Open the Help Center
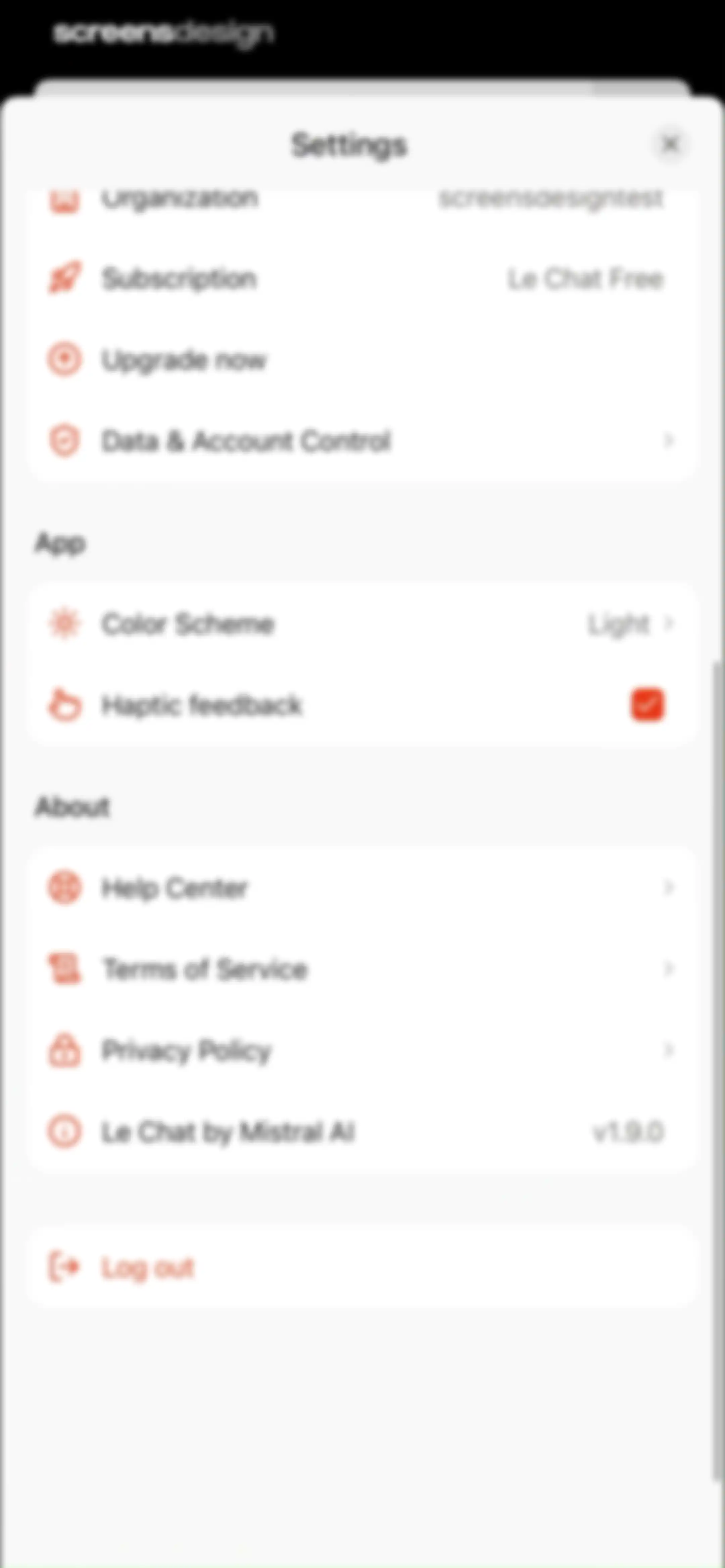The height and width of the screenshot is (1568, 725). coord(361,888)
